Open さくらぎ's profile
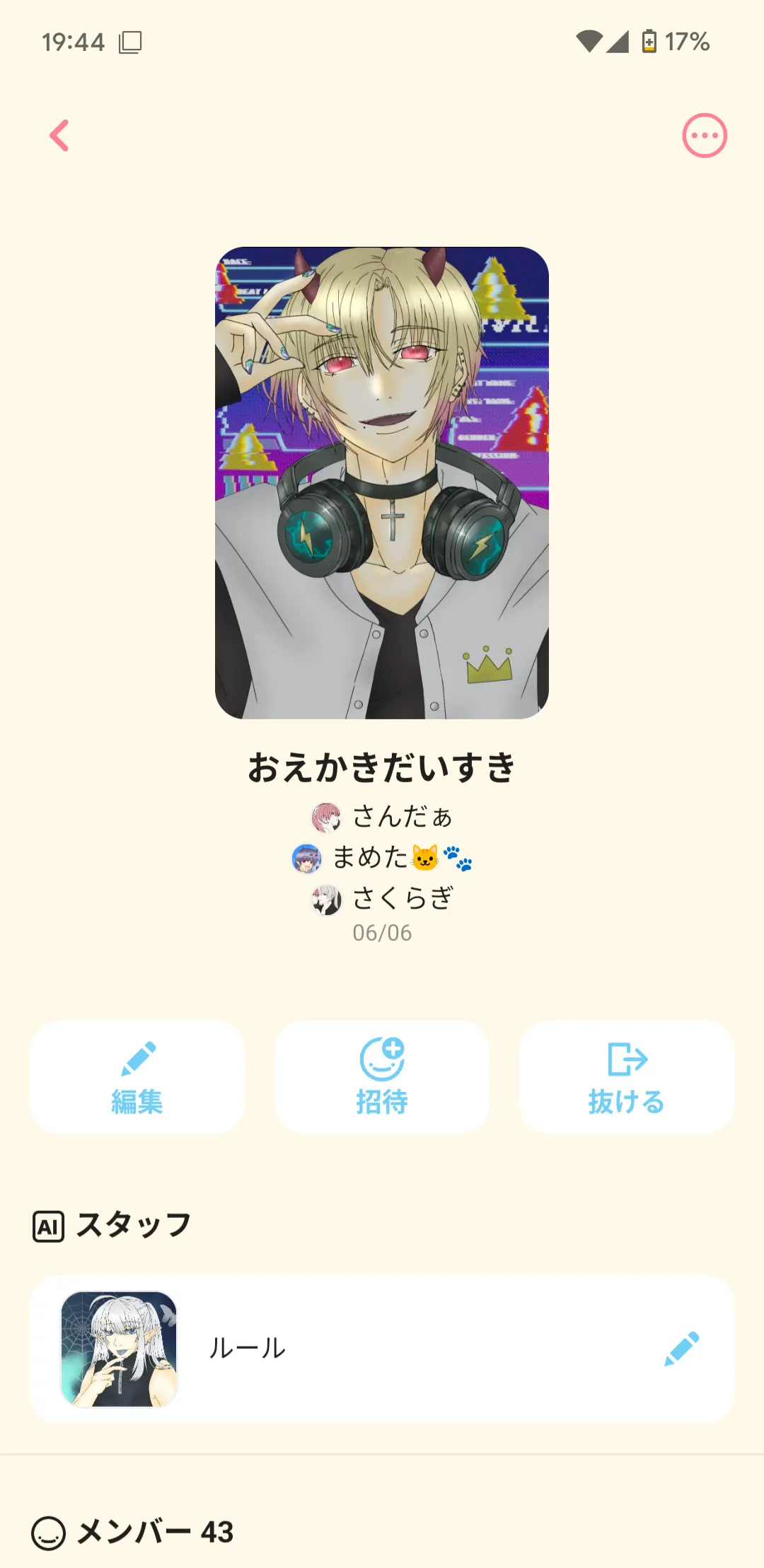Viewport: 764px width, 1568px height. (x=382, y=899)
